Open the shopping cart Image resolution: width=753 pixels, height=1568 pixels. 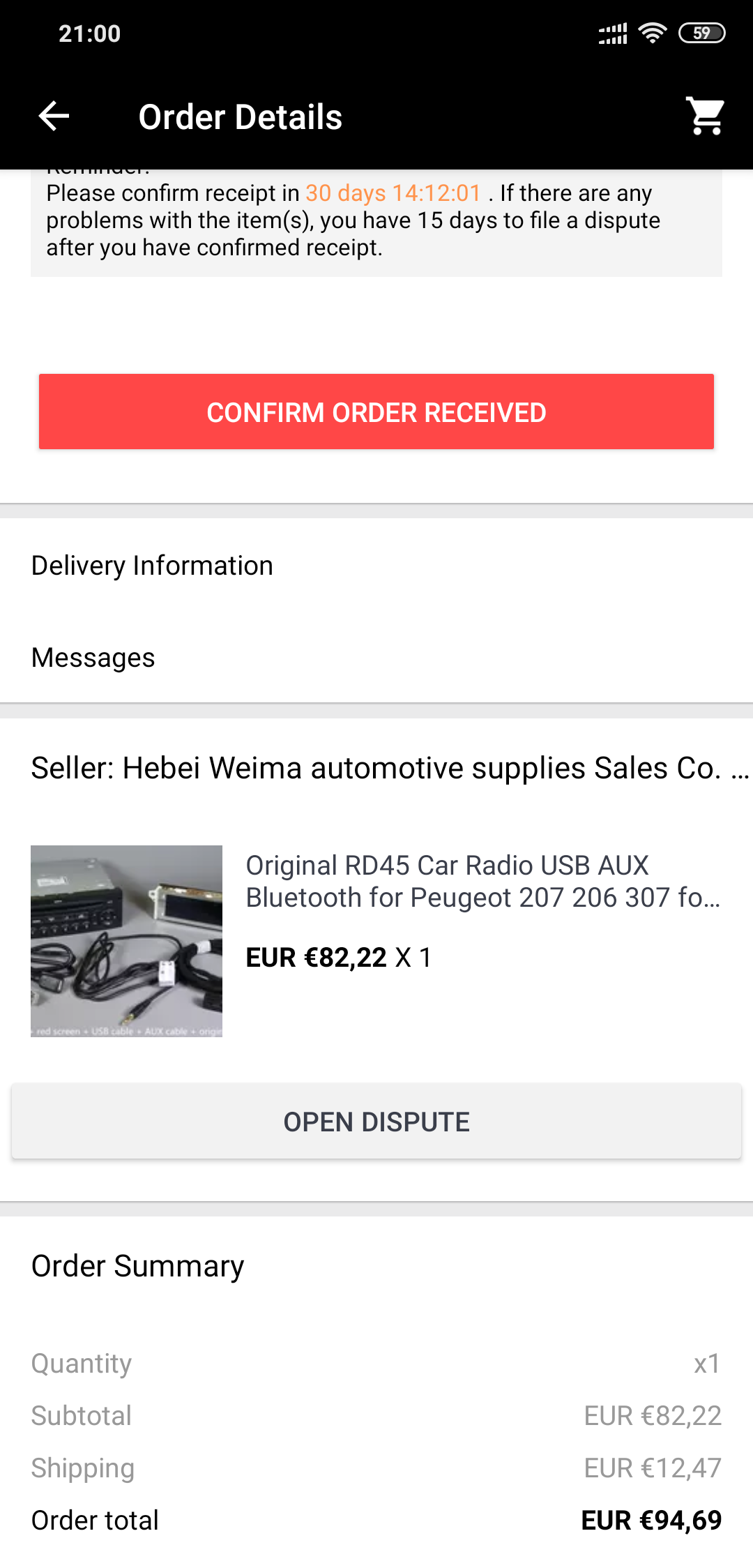706,116
